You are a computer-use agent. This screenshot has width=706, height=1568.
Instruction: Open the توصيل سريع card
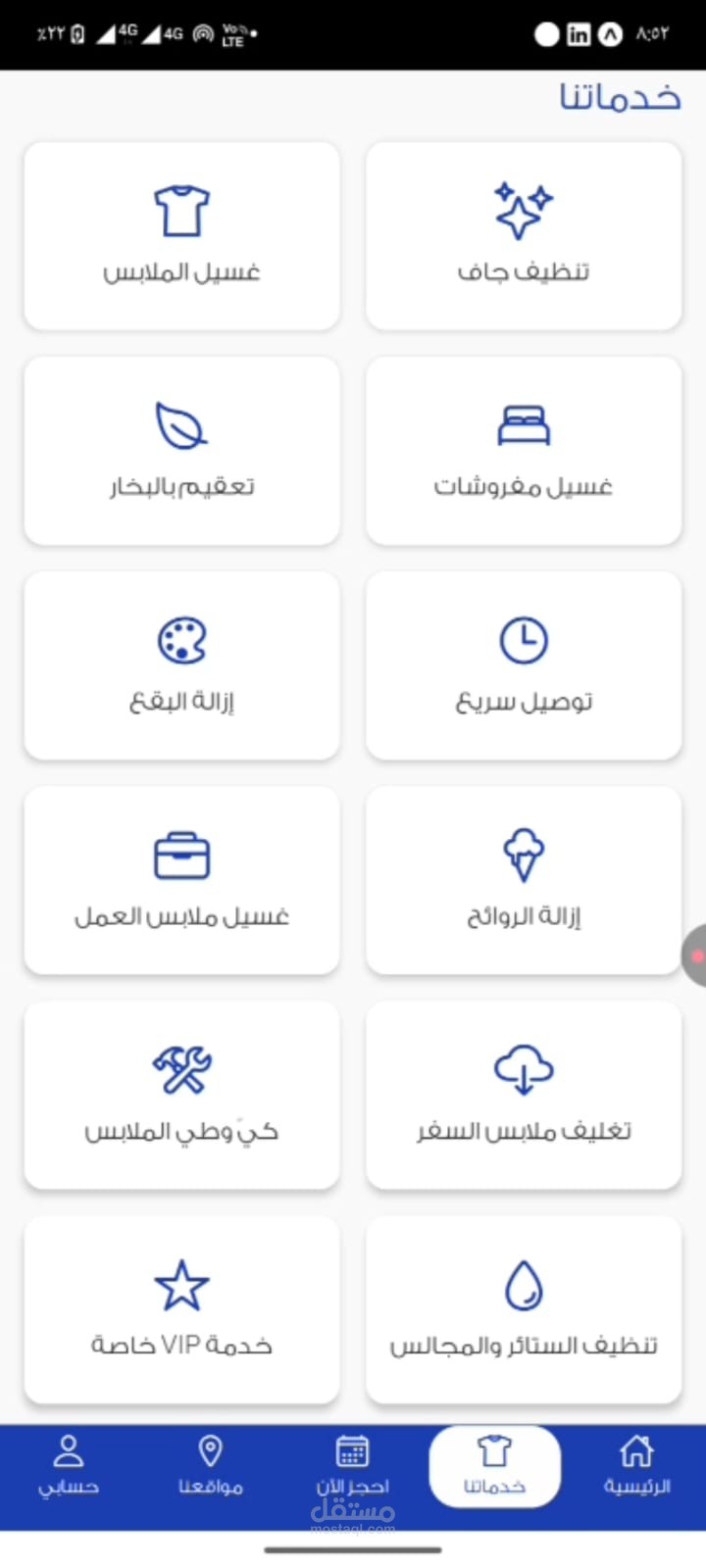coord(524,665)
